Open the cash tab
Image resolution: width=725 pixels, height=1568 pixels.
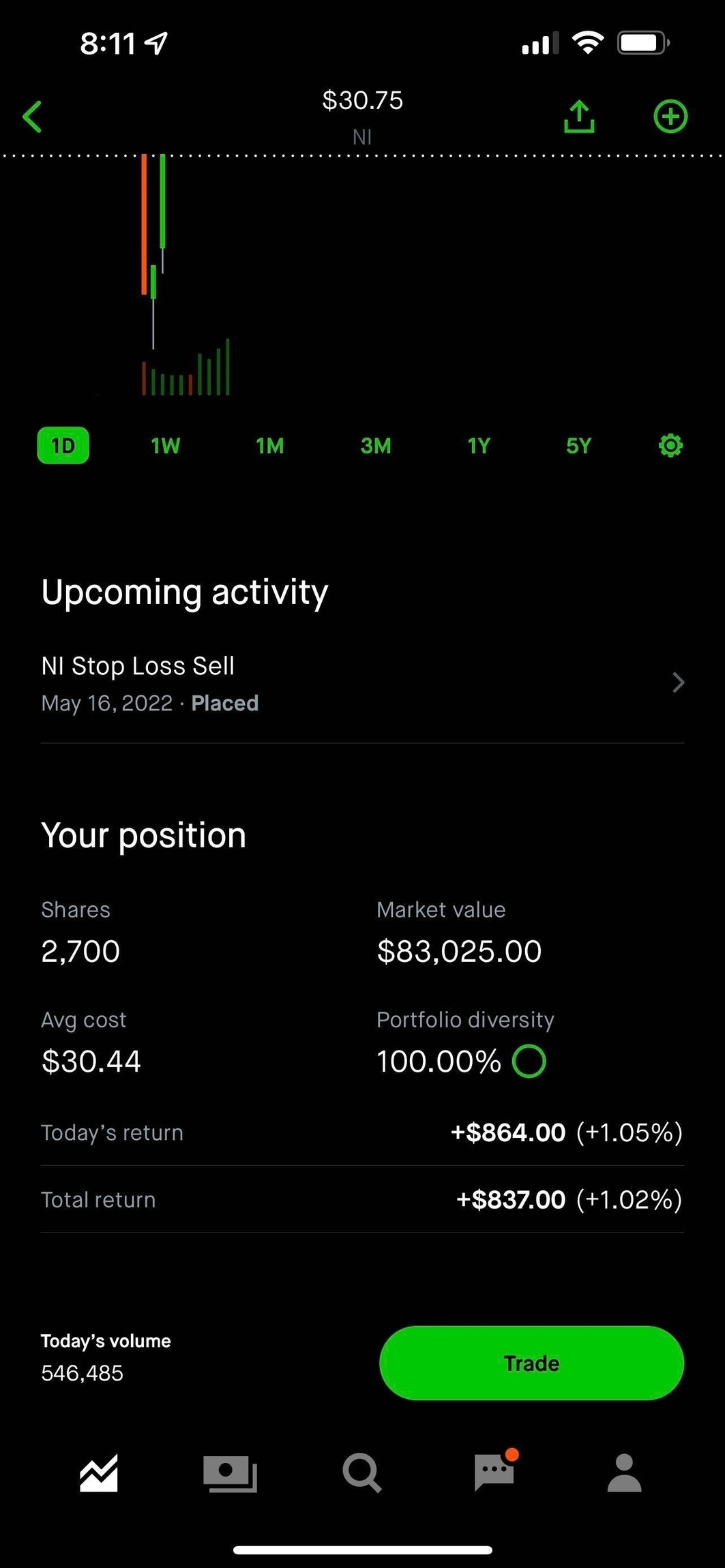(230, 1473)
